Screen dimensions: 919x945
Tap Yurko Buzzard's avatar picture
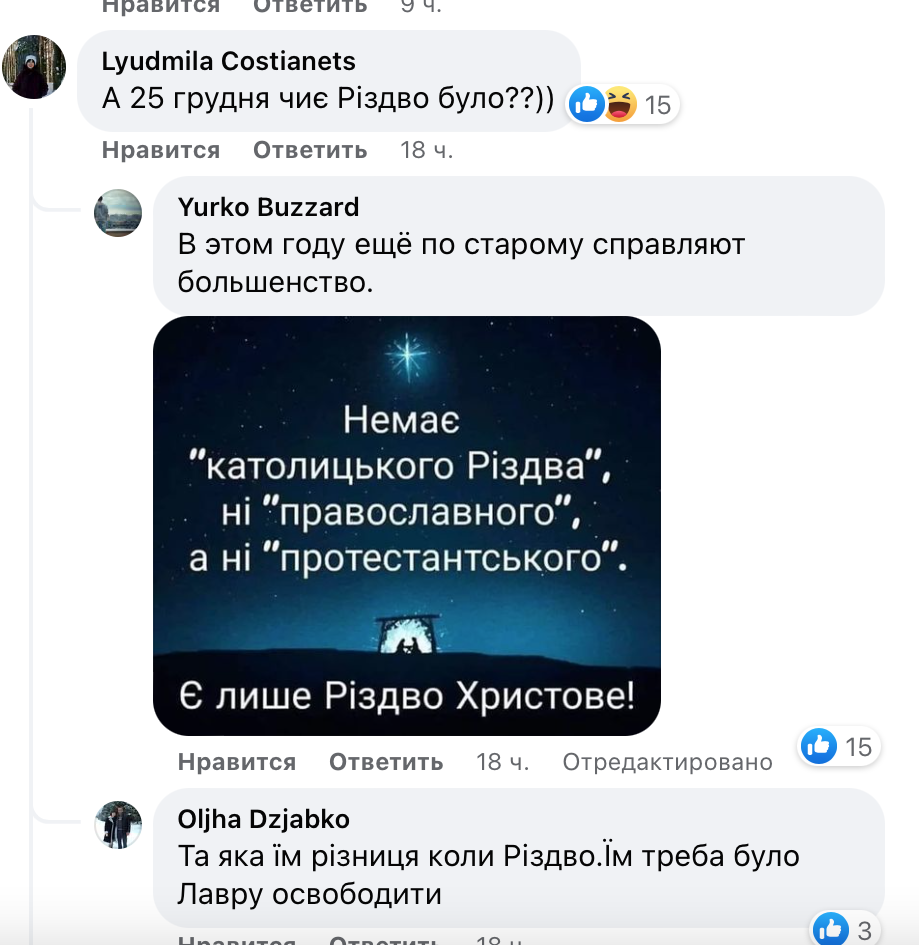(x=118, y=212)
